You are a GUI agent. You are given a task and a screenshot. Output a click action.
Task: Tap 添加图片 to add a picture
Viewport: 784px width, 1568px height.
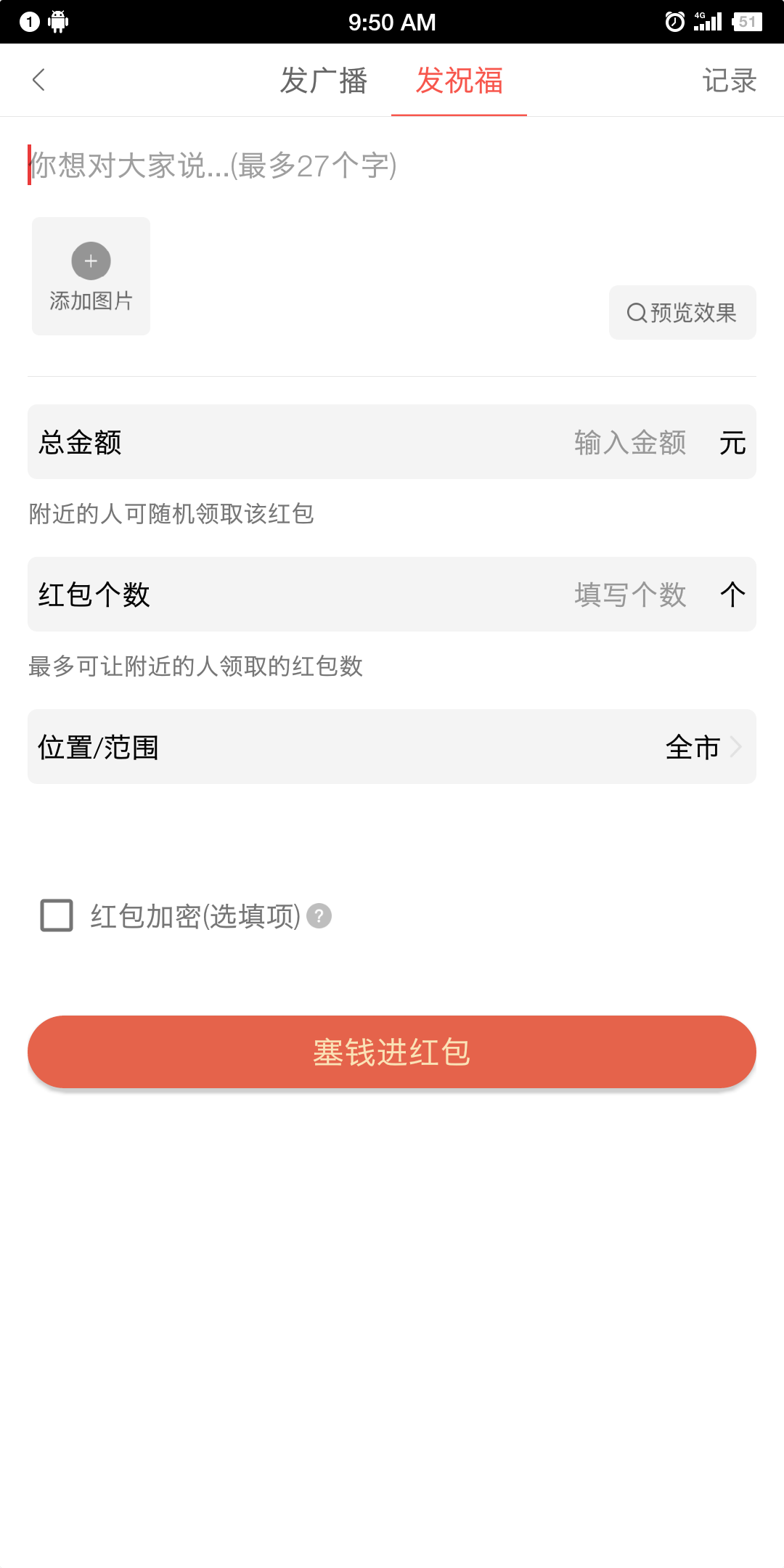point(91,276)
